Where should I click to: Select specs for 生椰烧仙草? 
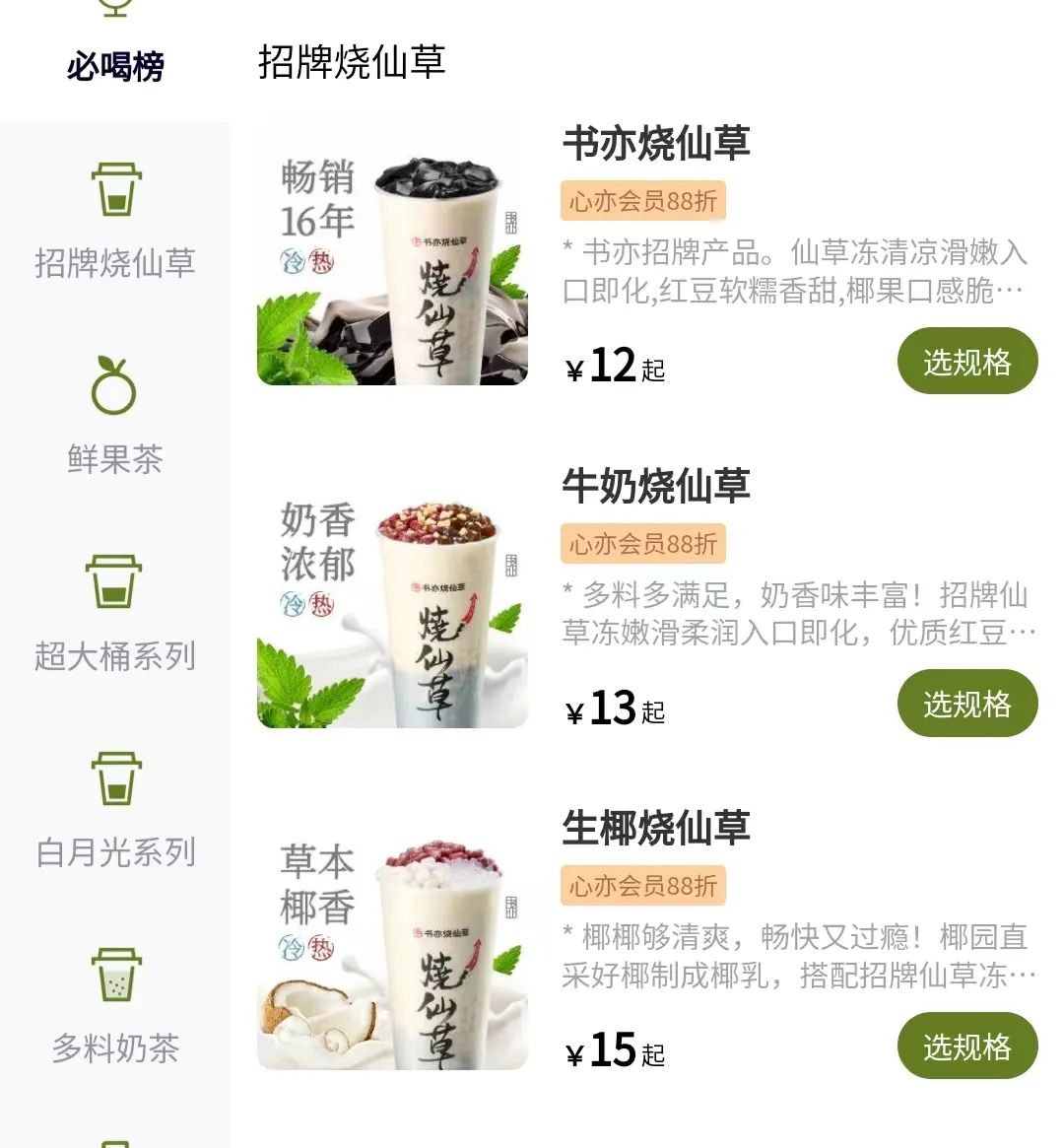[966, 1046]
